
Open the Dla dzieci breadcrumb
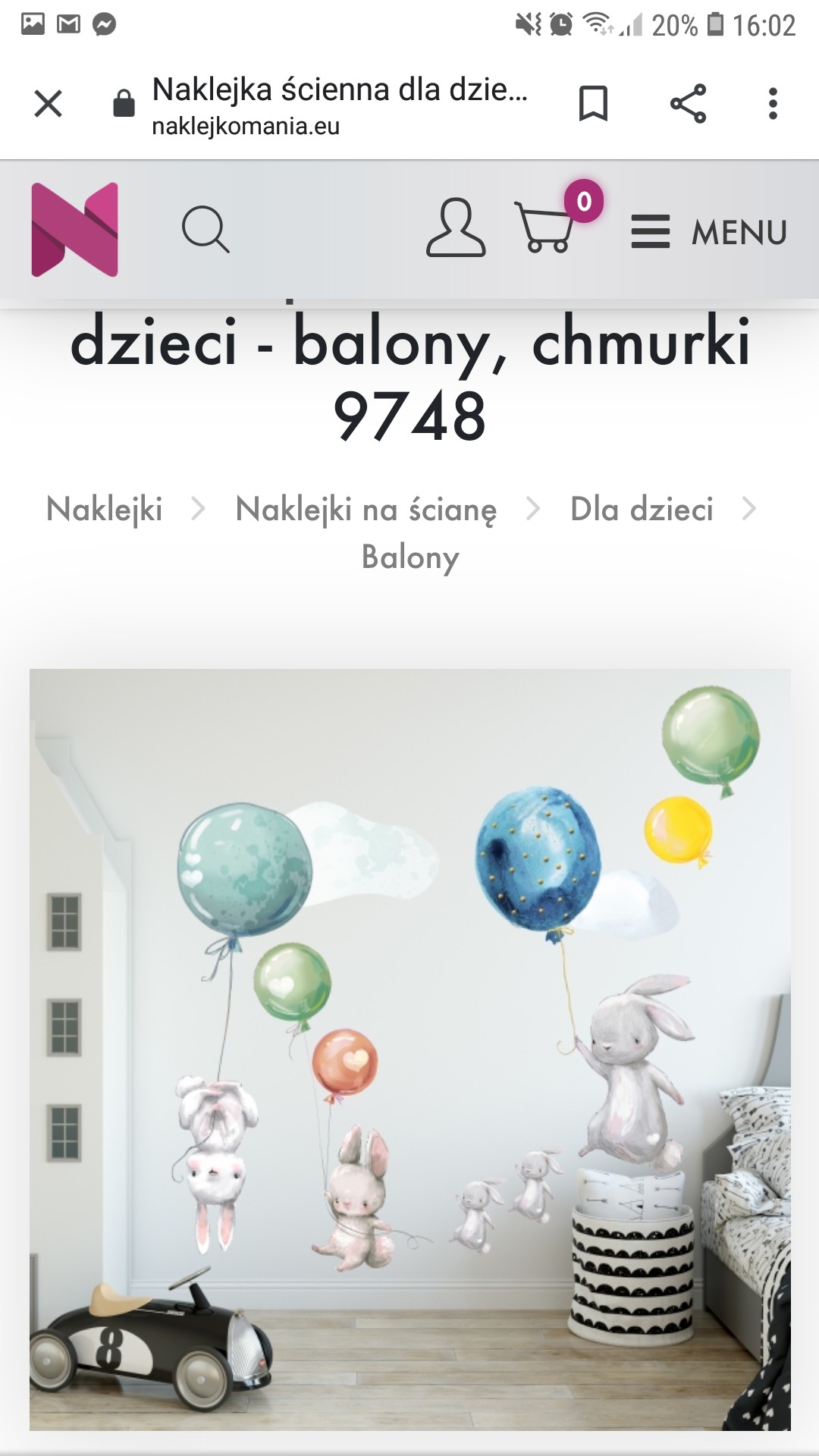(642, 509)
